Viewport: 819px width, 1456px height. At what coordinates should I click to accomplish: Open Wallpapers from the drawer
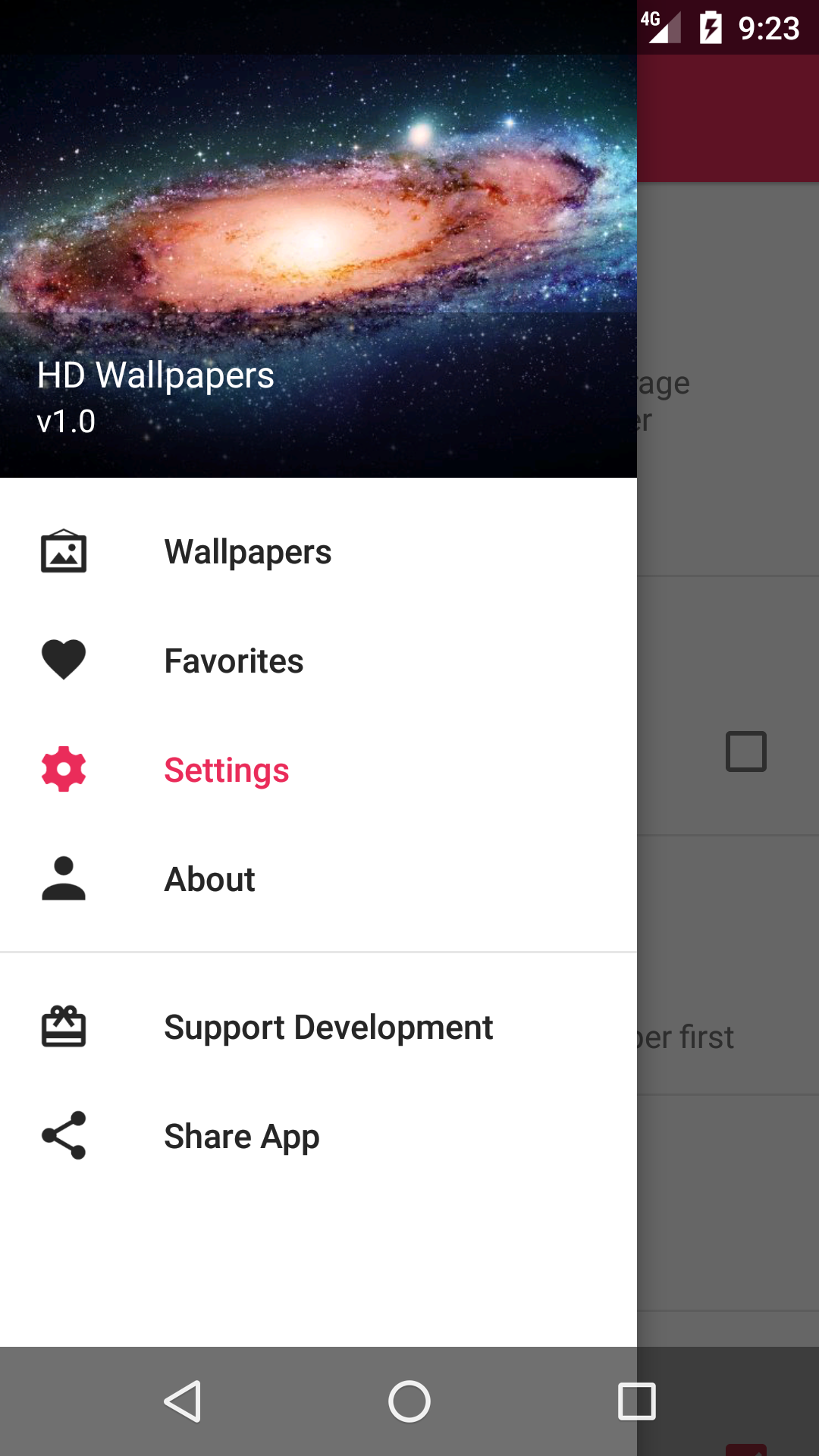coord(318,552)
